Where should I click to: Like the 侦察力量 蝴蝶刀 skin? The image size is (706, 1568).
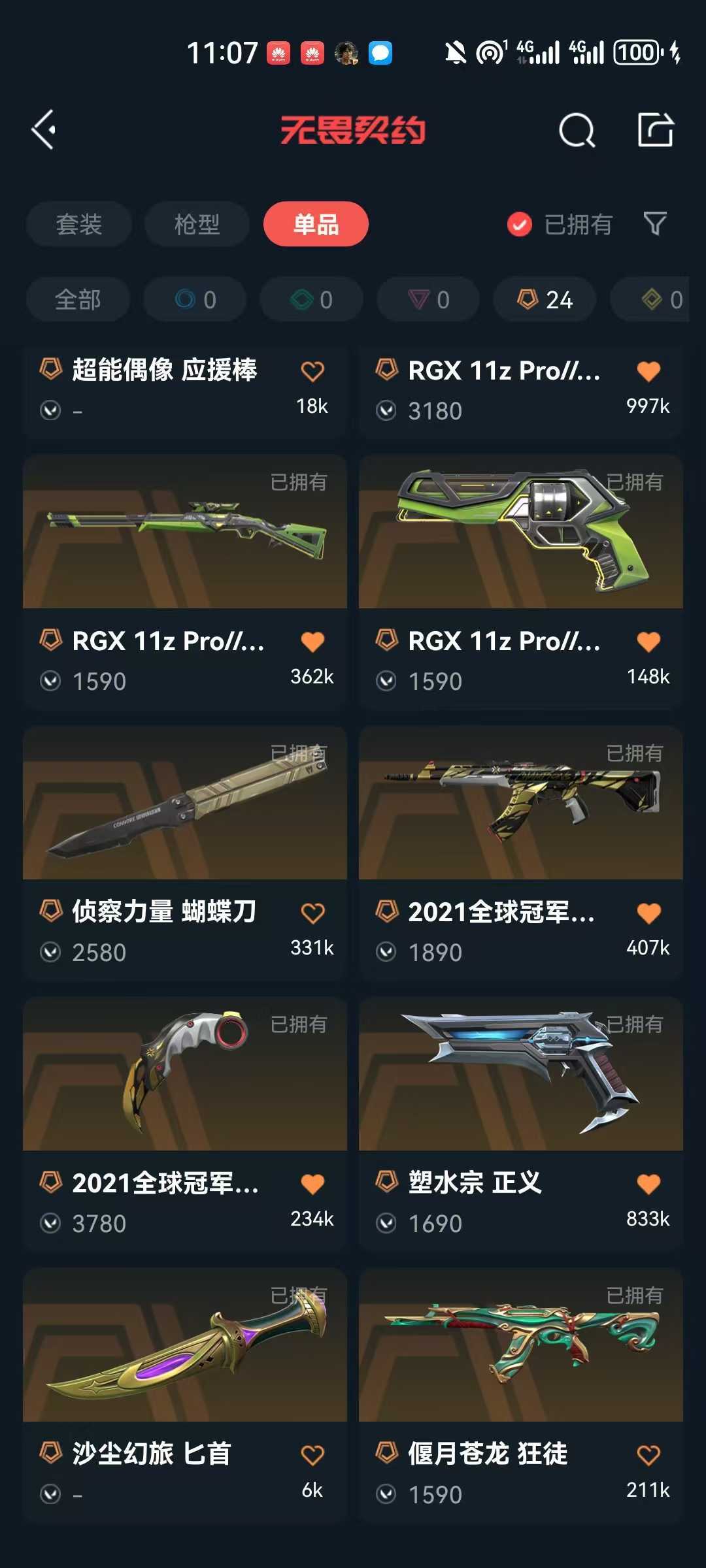(312, 913)
